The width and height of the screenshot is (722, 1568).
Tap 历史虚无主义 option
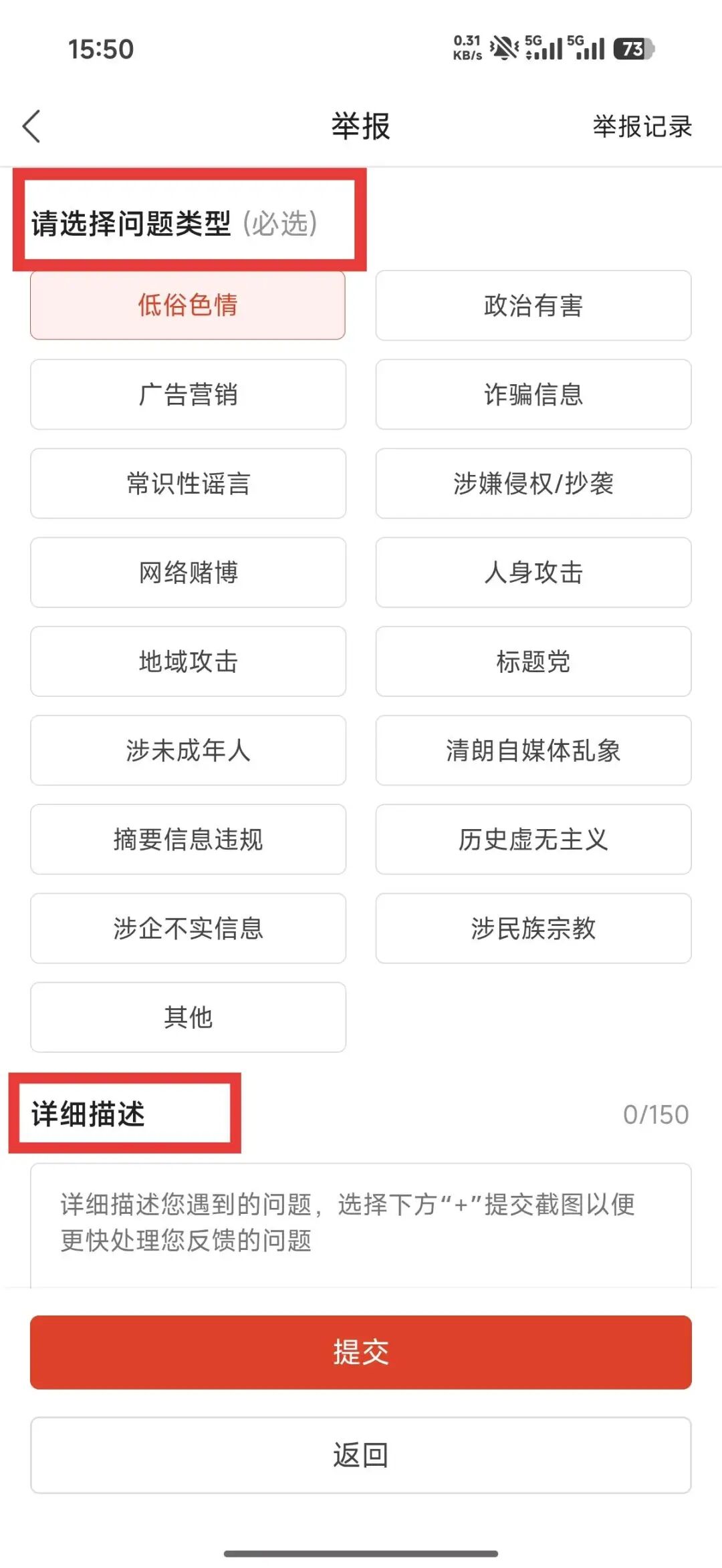pyautogui.click(x=533, y=839)
